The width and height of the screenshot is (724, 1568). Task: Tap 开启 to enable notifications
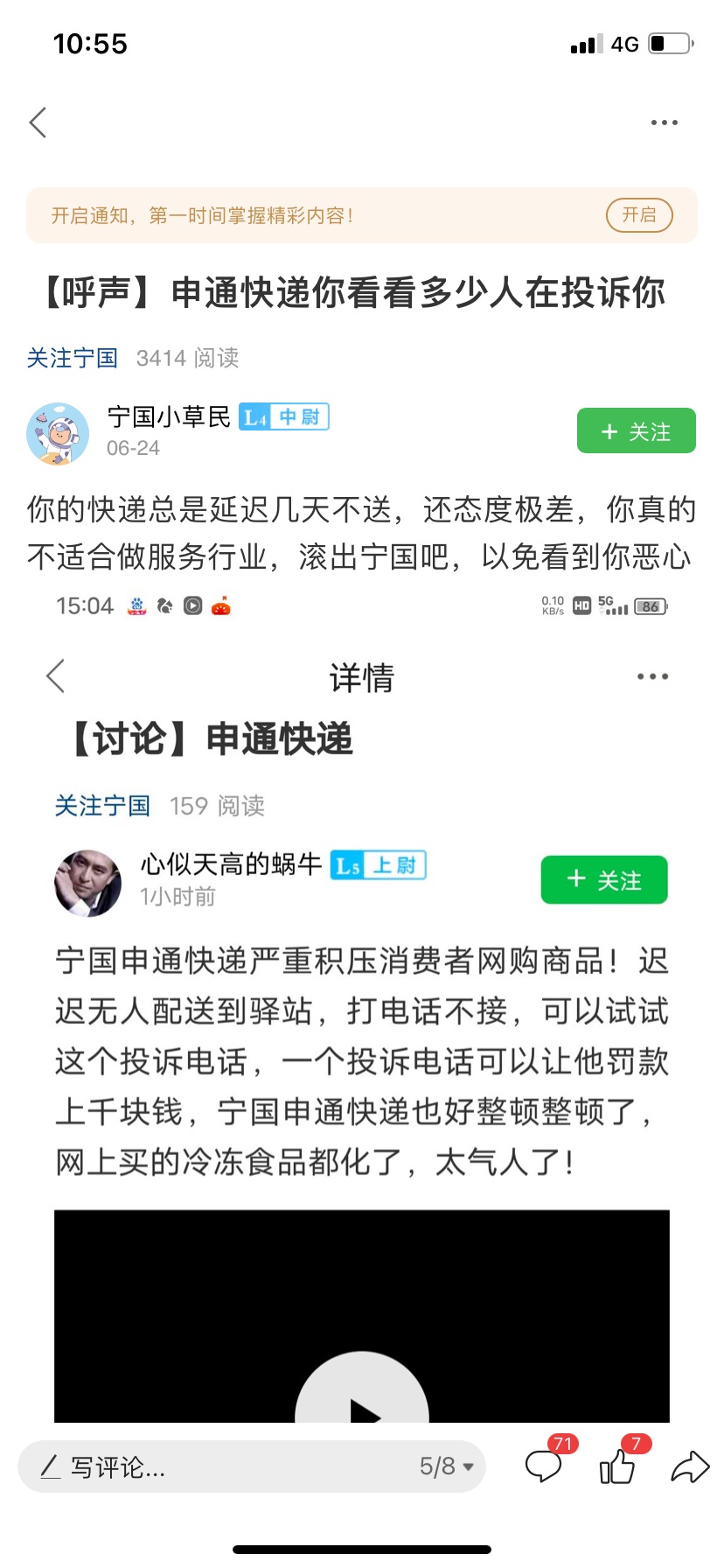(639, 215)
